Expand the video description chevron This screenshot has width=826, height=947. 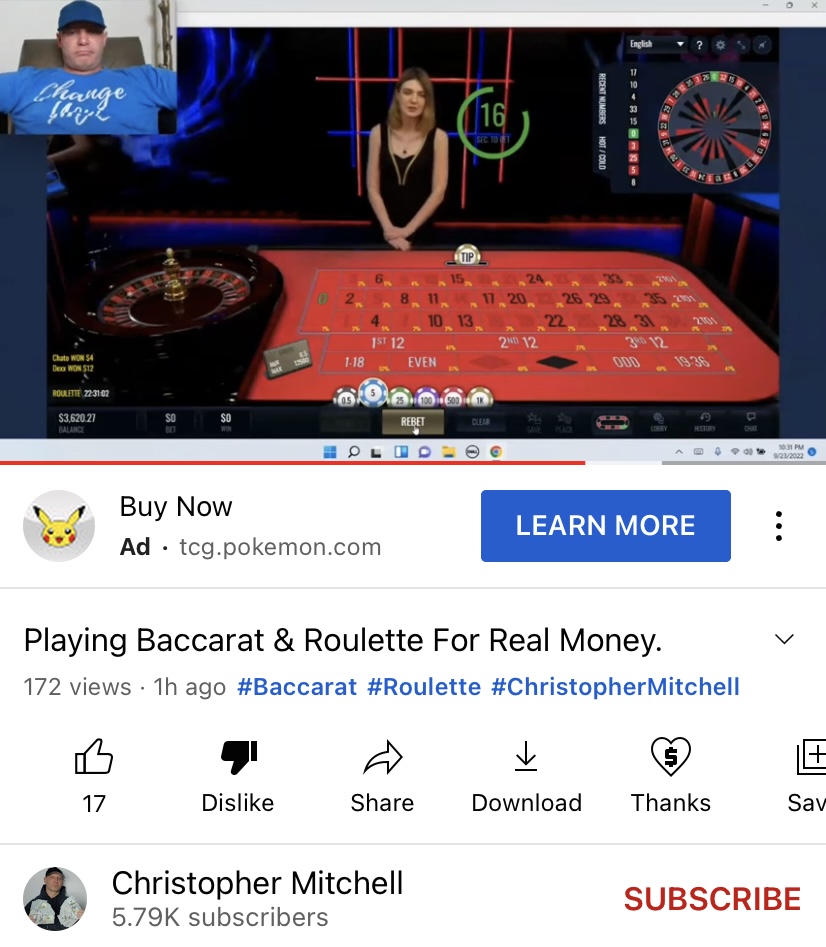(785, 640)
